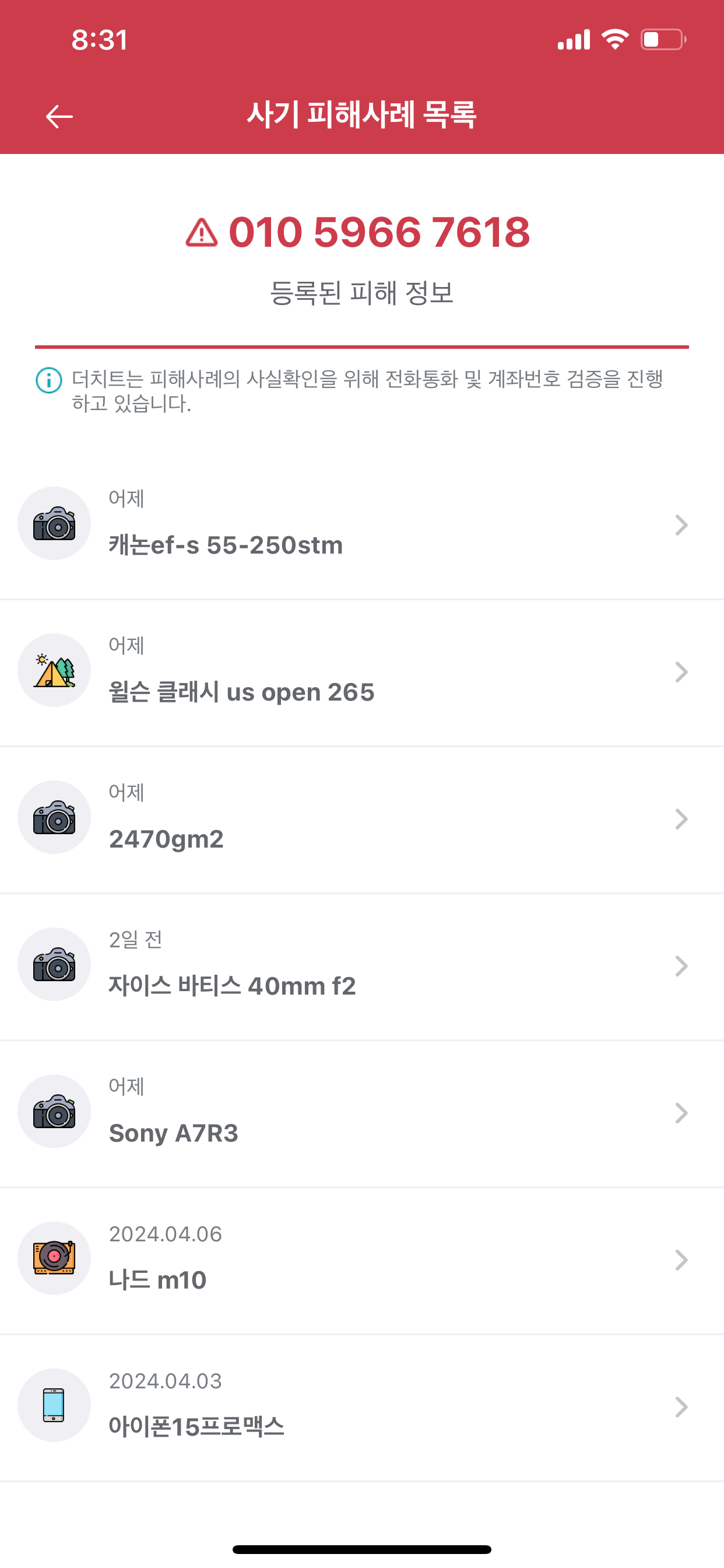The height and width of the screenshot is (1568, 724).
Task: Open the 2470gm2 fraud report
Action: coord(361,818)
